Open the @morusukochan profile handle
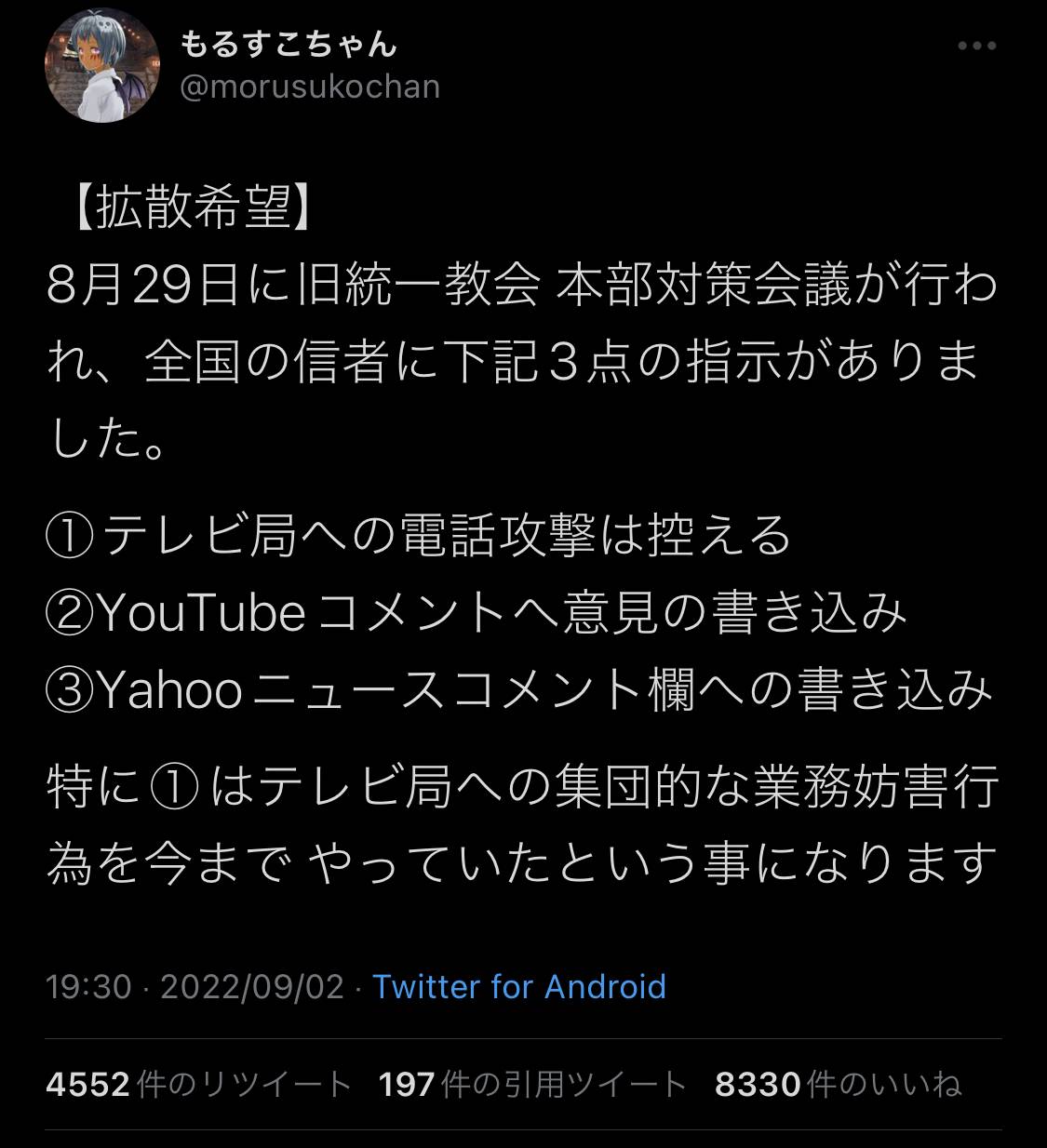Image resolution: width=1047 pixels, height=1148 pixels. [x=309, y=87]
